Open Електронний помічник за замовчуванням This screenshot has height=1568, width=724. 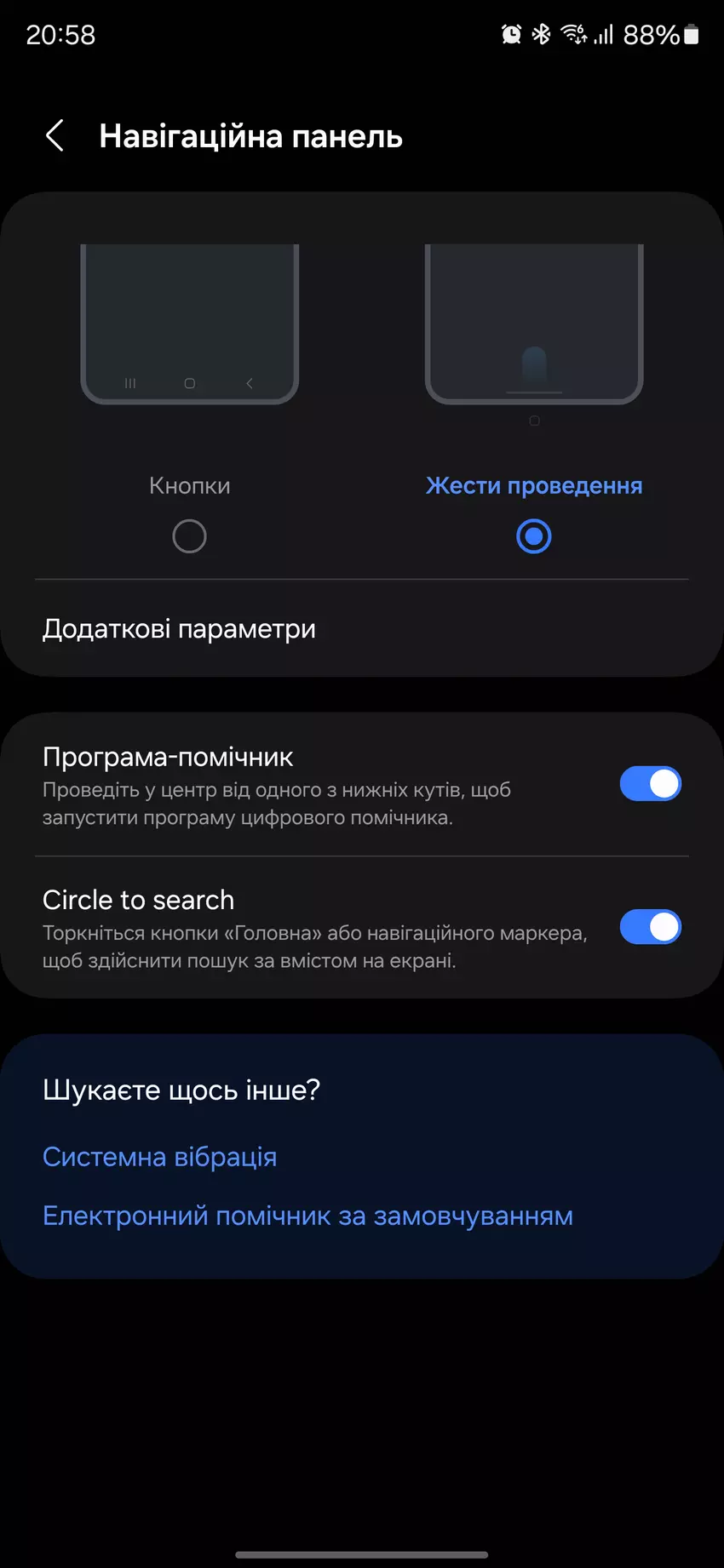[307, 1216]
